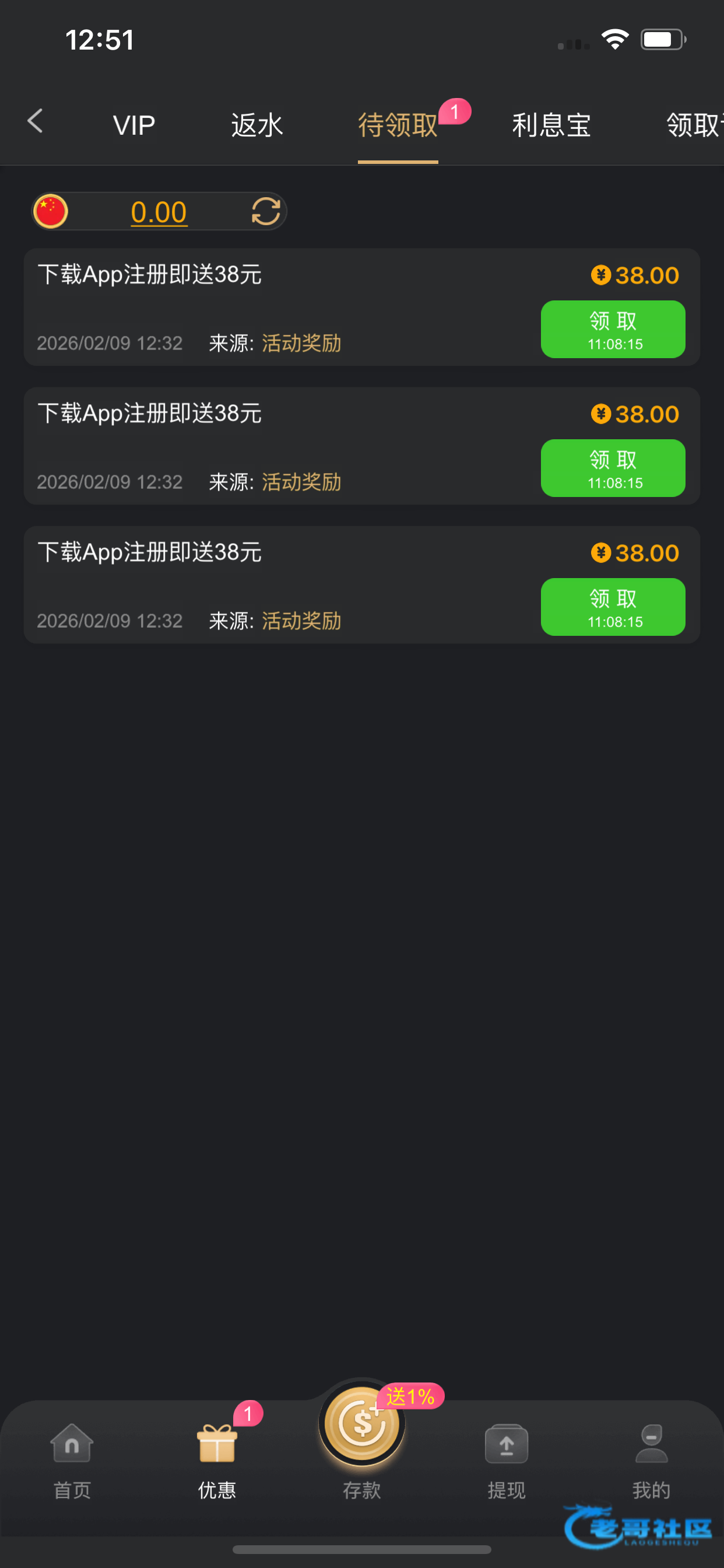
Task: Open the 返水 tab
Action: pos(256,125)
